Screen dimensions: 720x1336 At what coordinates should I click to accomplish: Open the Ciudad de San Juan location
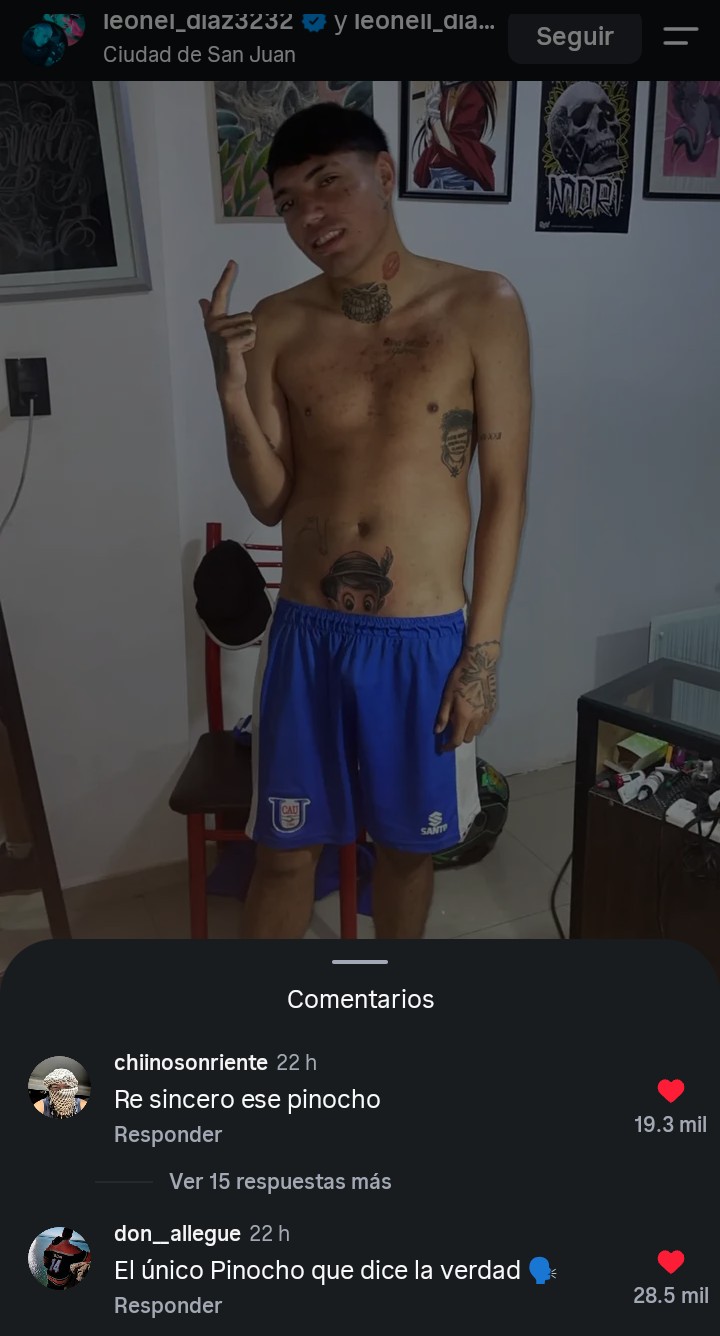[199, 54]
